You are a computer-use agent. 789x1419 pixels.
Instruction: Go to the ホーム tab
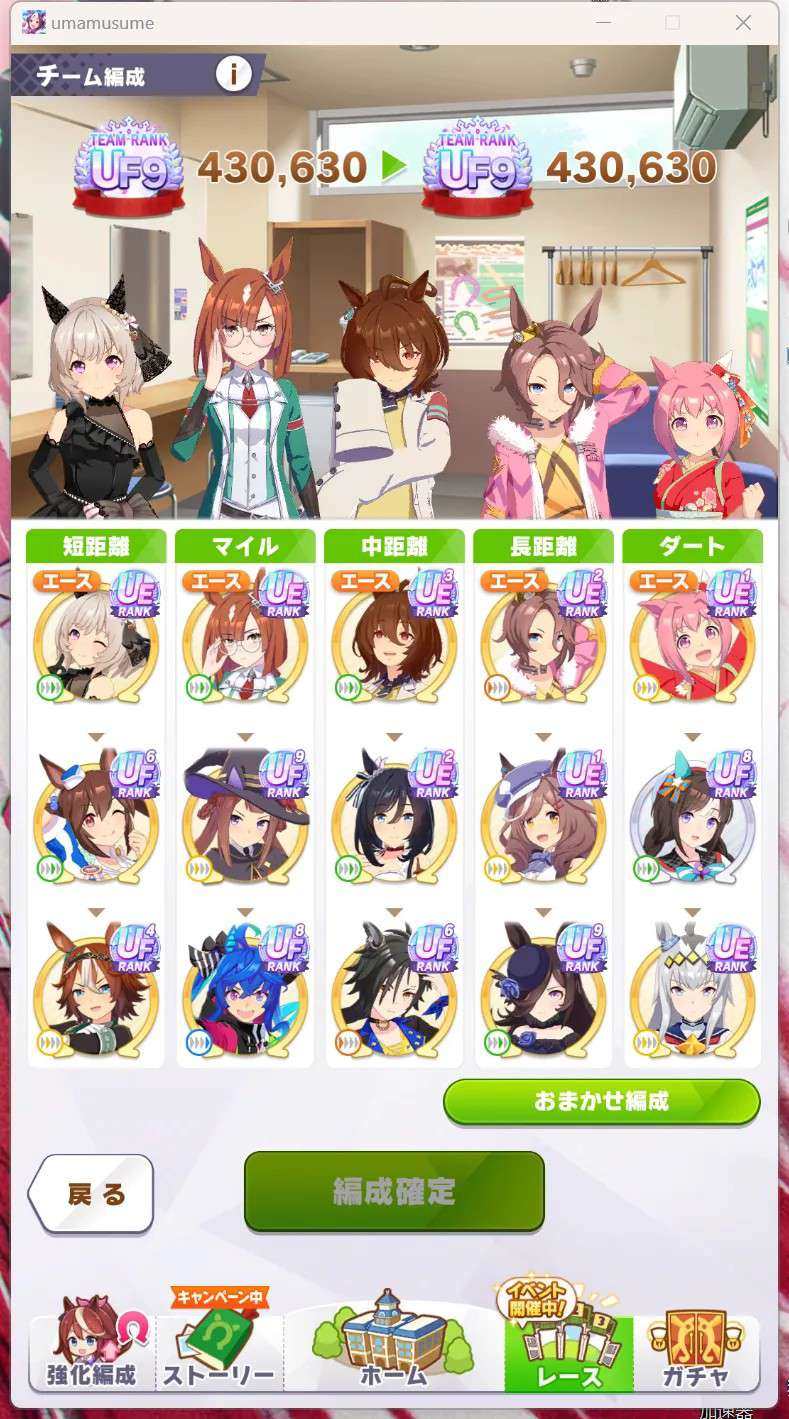[393, 1350]
